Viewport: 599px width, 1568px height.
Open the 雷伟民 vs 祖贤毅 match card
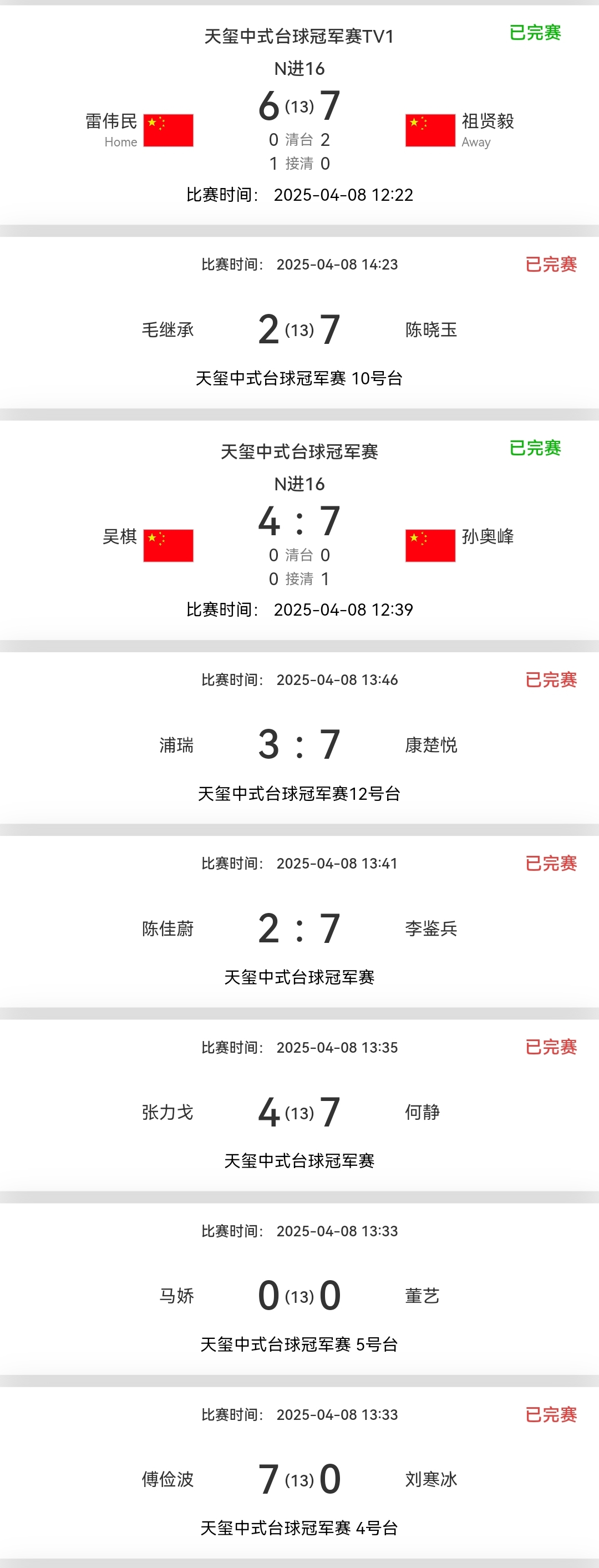coord(299,116)
